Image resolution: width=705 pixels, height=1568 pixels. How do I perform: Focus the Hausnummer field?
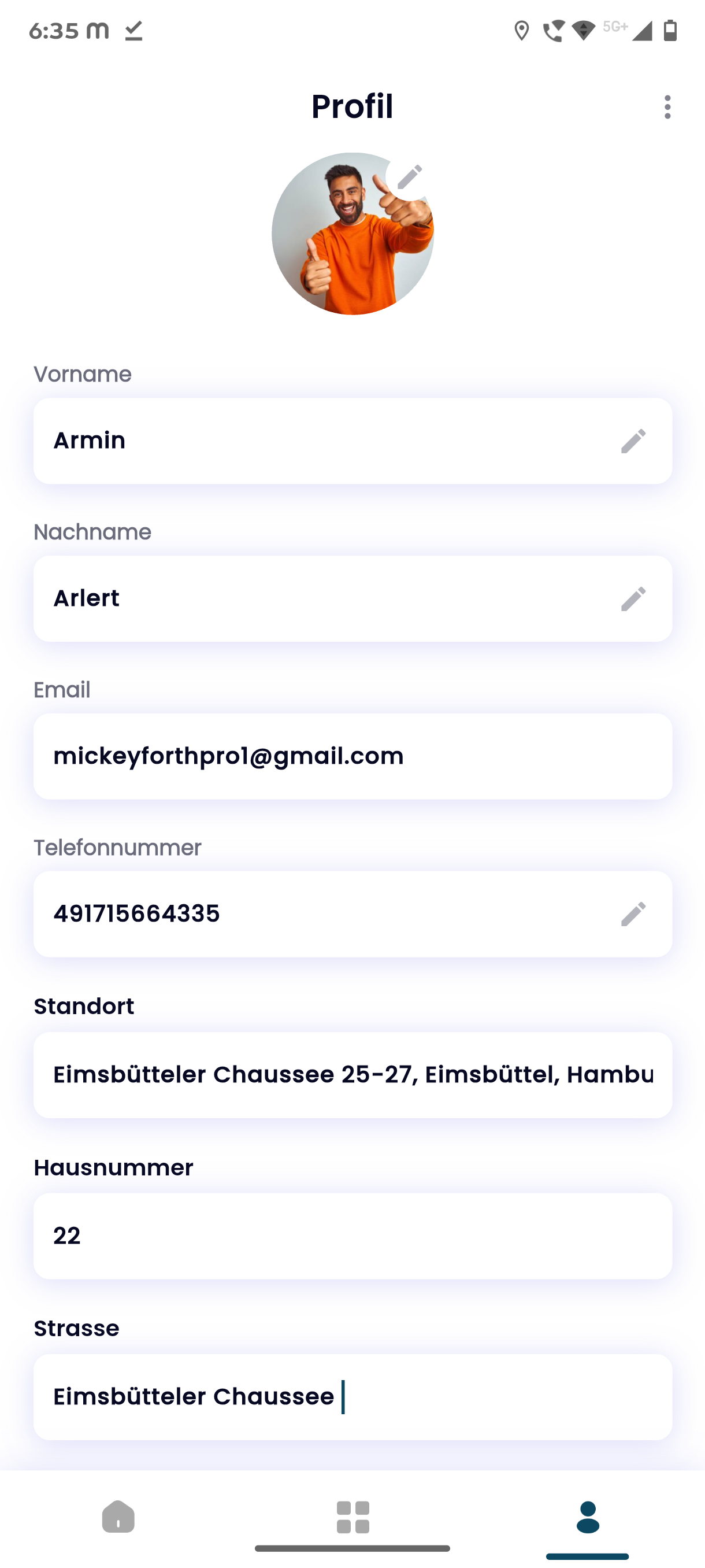352,1236
